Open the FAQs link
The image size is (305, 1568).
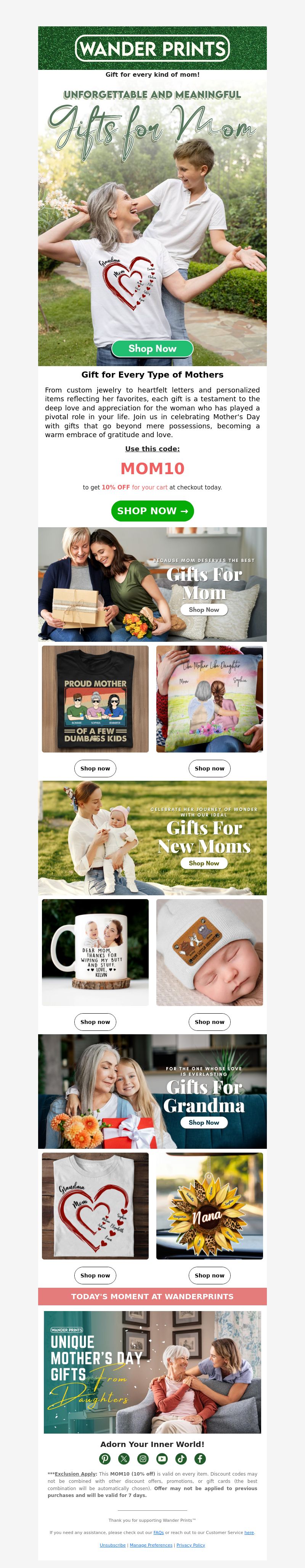coord(159,1532)
